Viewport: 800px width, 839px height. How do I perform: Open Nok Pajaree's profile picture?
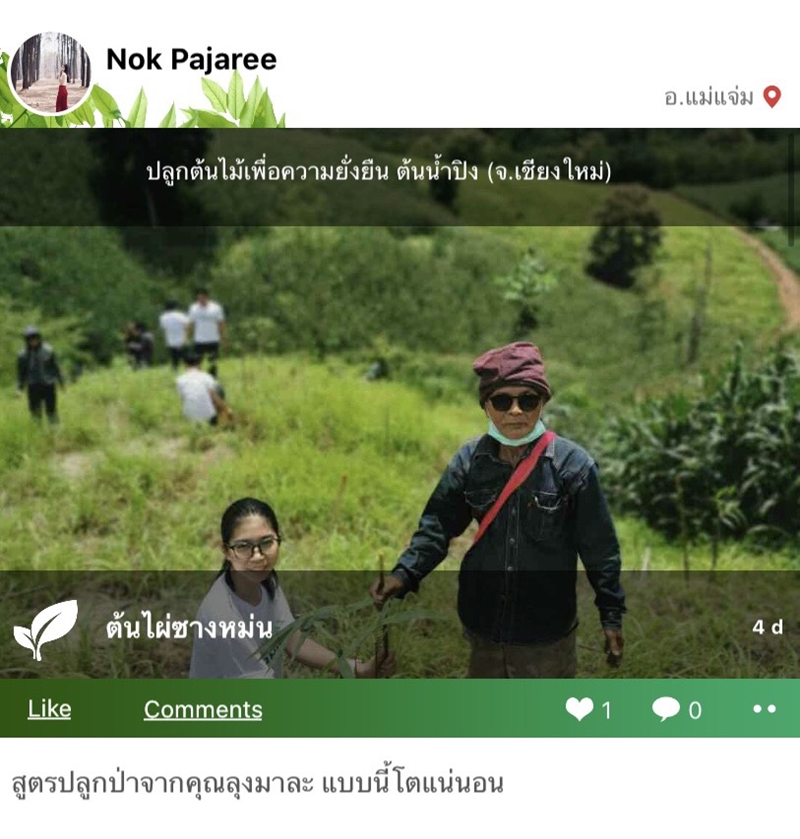(51, 72)
